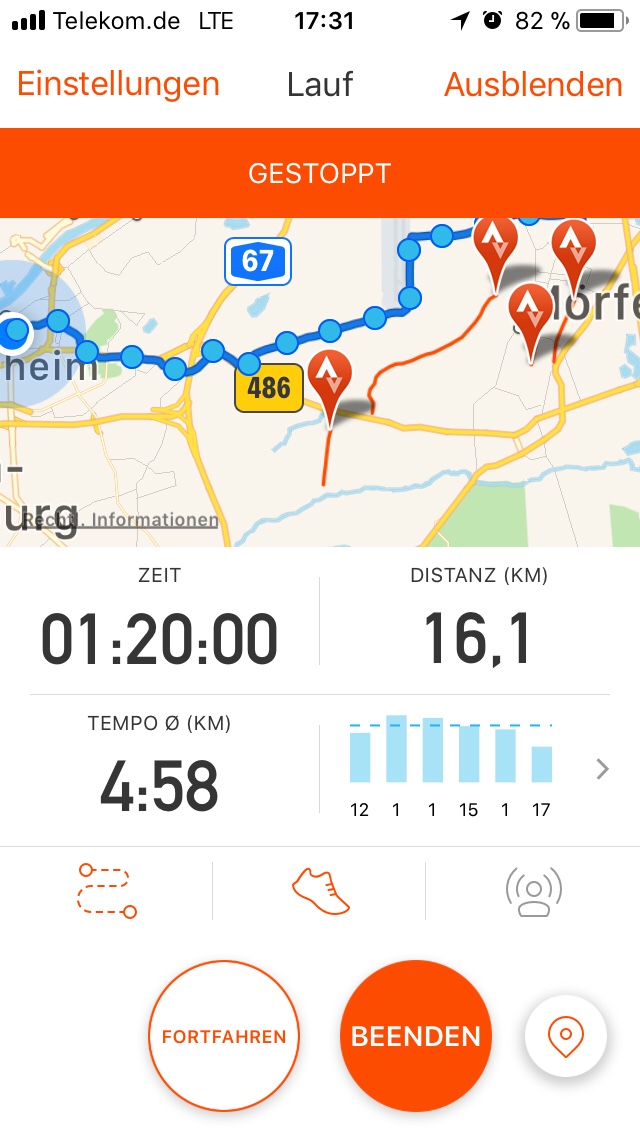Viewport: 640px width, 1136px height.
Task: Open the live beacon icon
Action: (x=533, y=890)
